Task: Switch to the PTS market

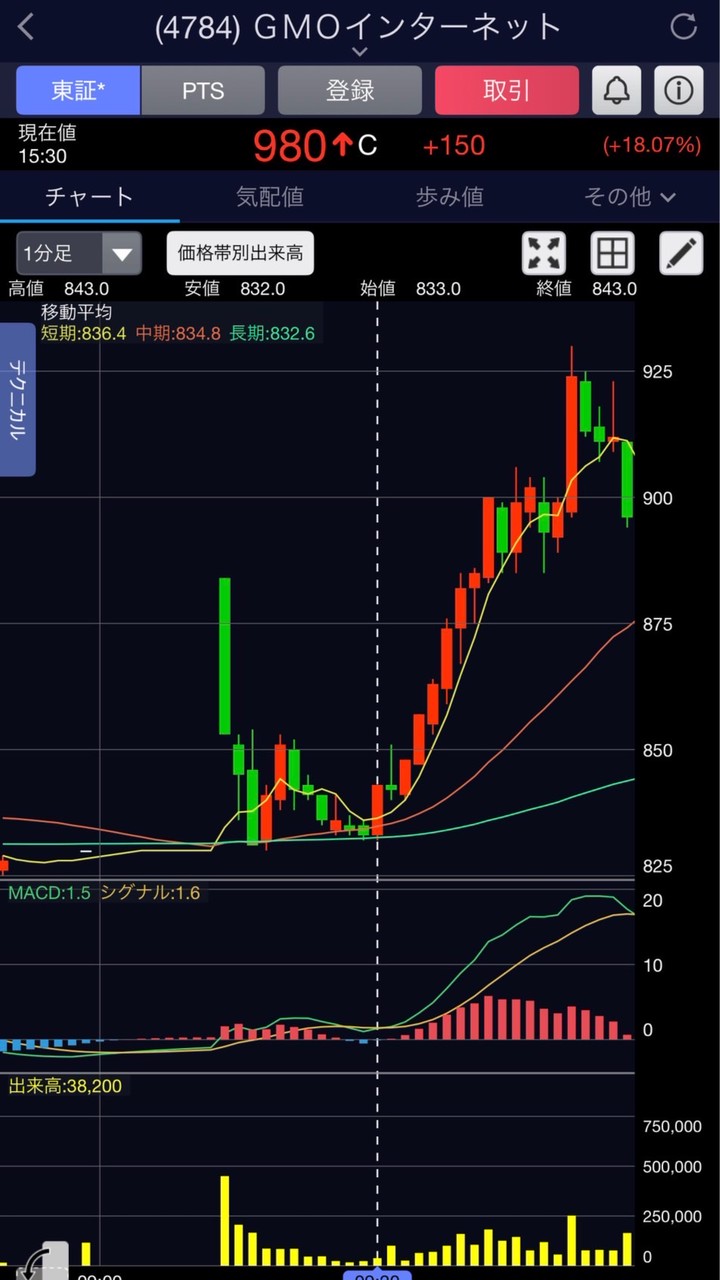Action: pyautogui.click(x=203, y=91)
